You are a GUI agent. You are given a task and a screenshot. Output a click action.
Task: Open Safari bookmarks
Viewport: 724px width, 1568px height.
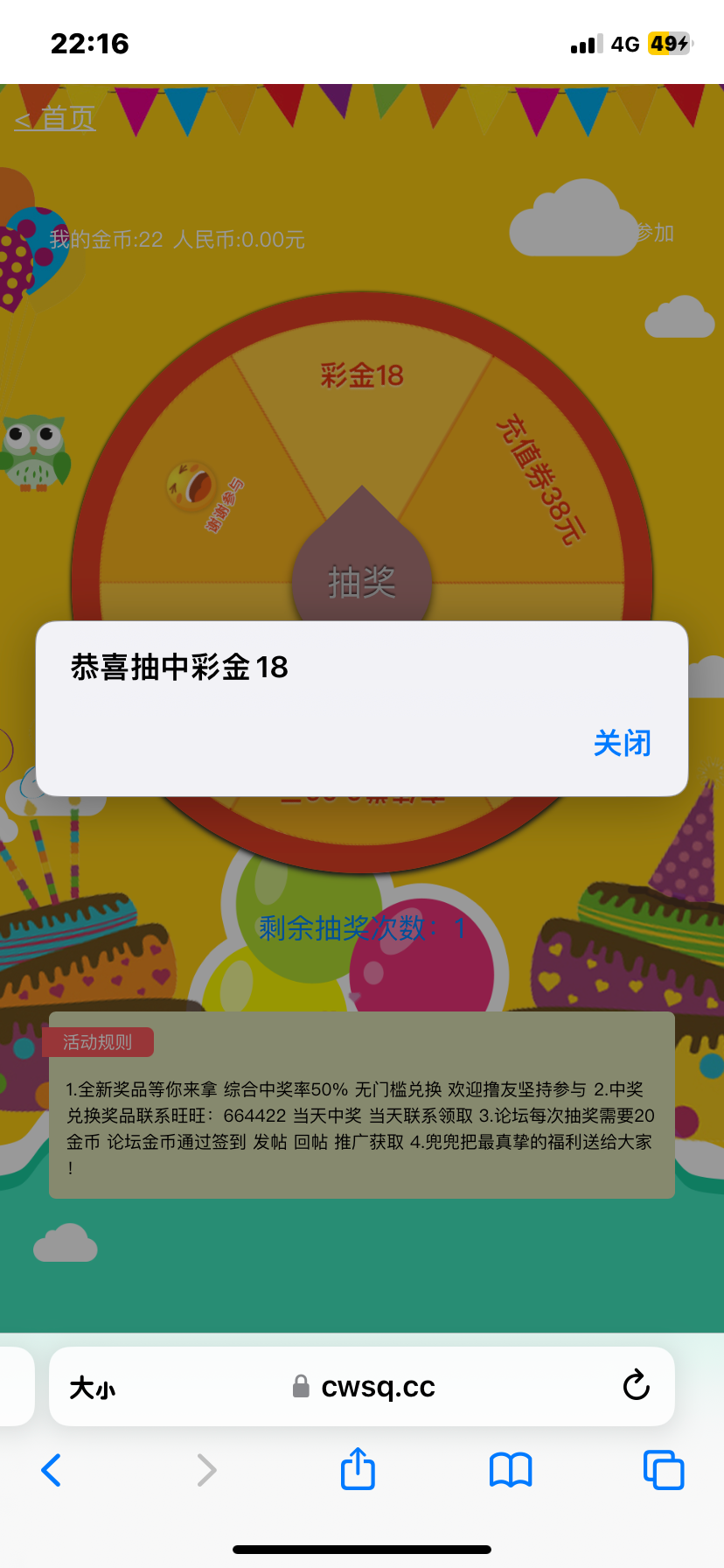(511, 1470)
